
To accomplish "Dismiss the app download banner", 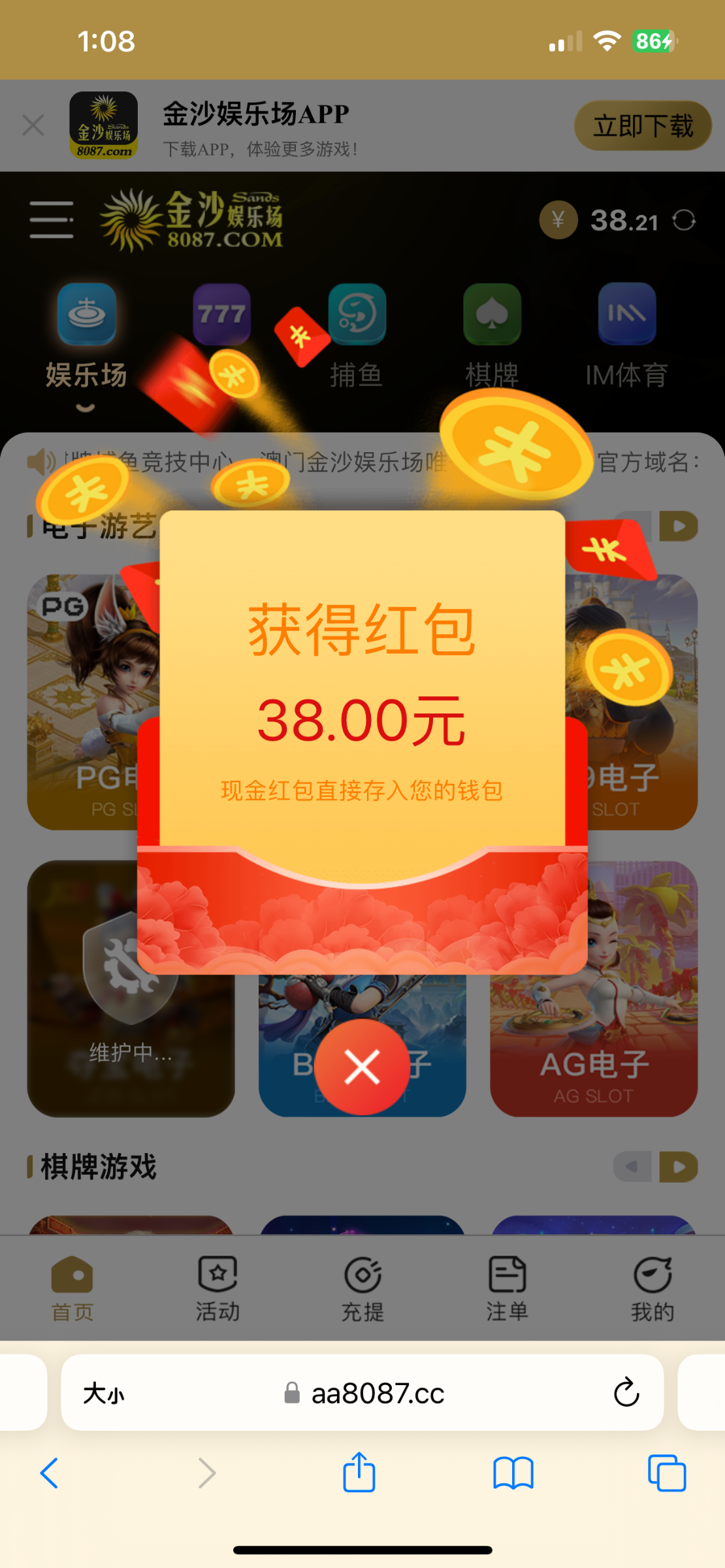I will tap(33, 125).
